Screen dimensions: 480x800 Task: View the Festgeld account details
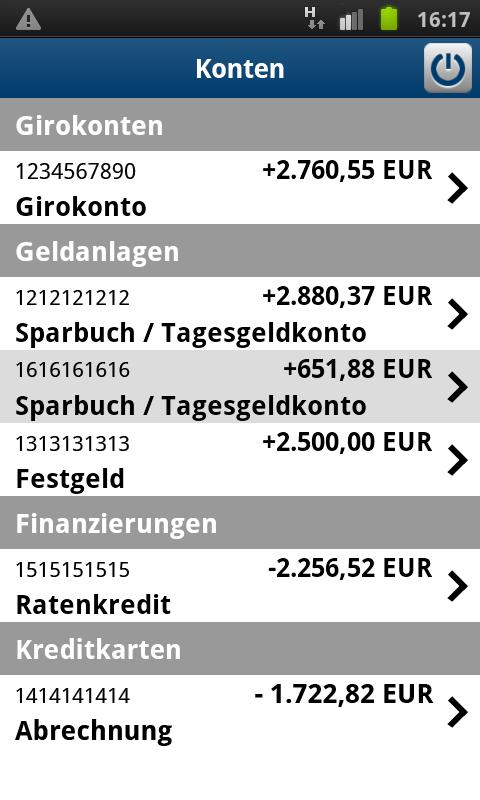pos(240,459)
